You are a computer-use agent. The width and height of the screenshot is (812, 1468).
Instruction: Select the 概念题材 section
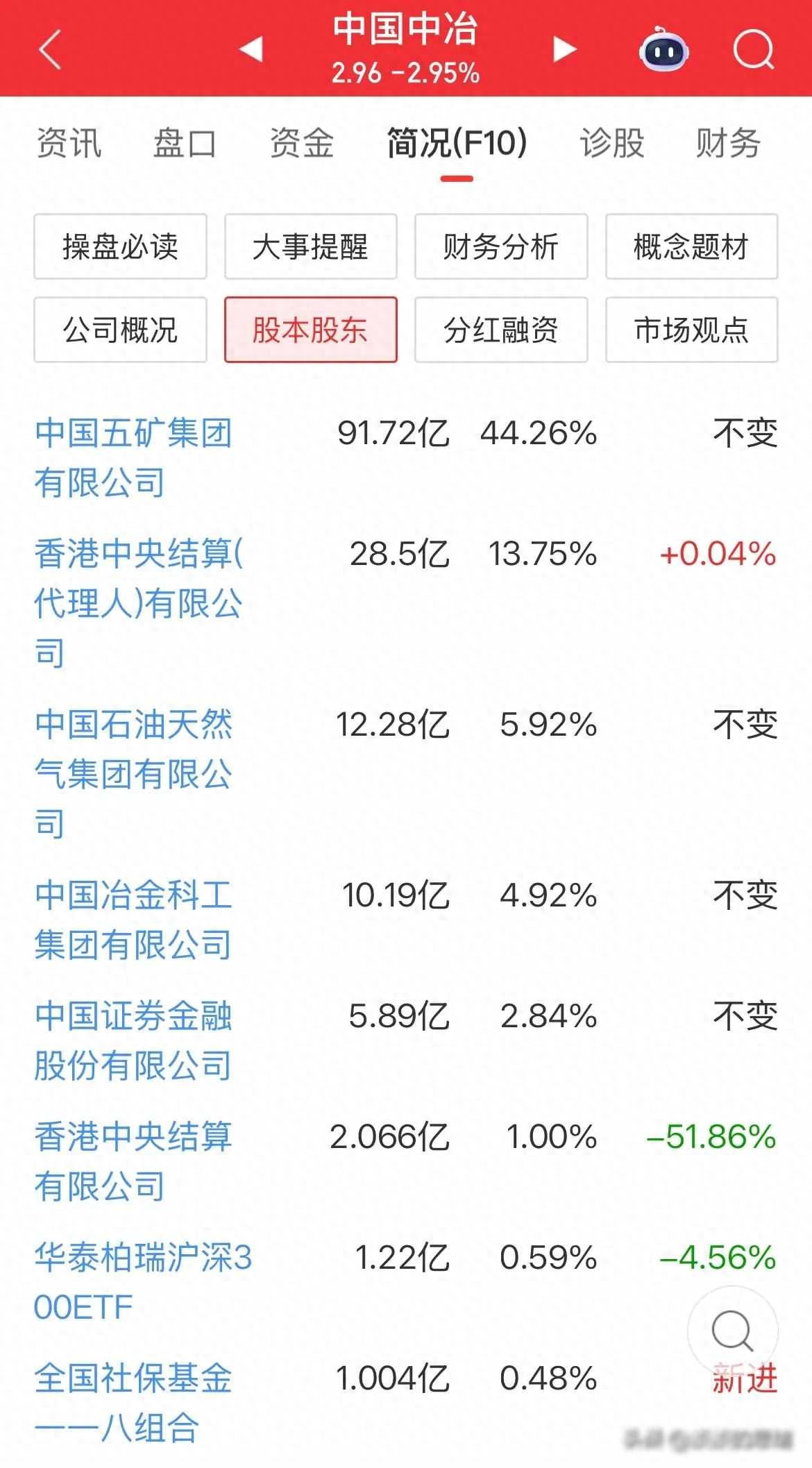pyautogui.click(x=691, y=246)
